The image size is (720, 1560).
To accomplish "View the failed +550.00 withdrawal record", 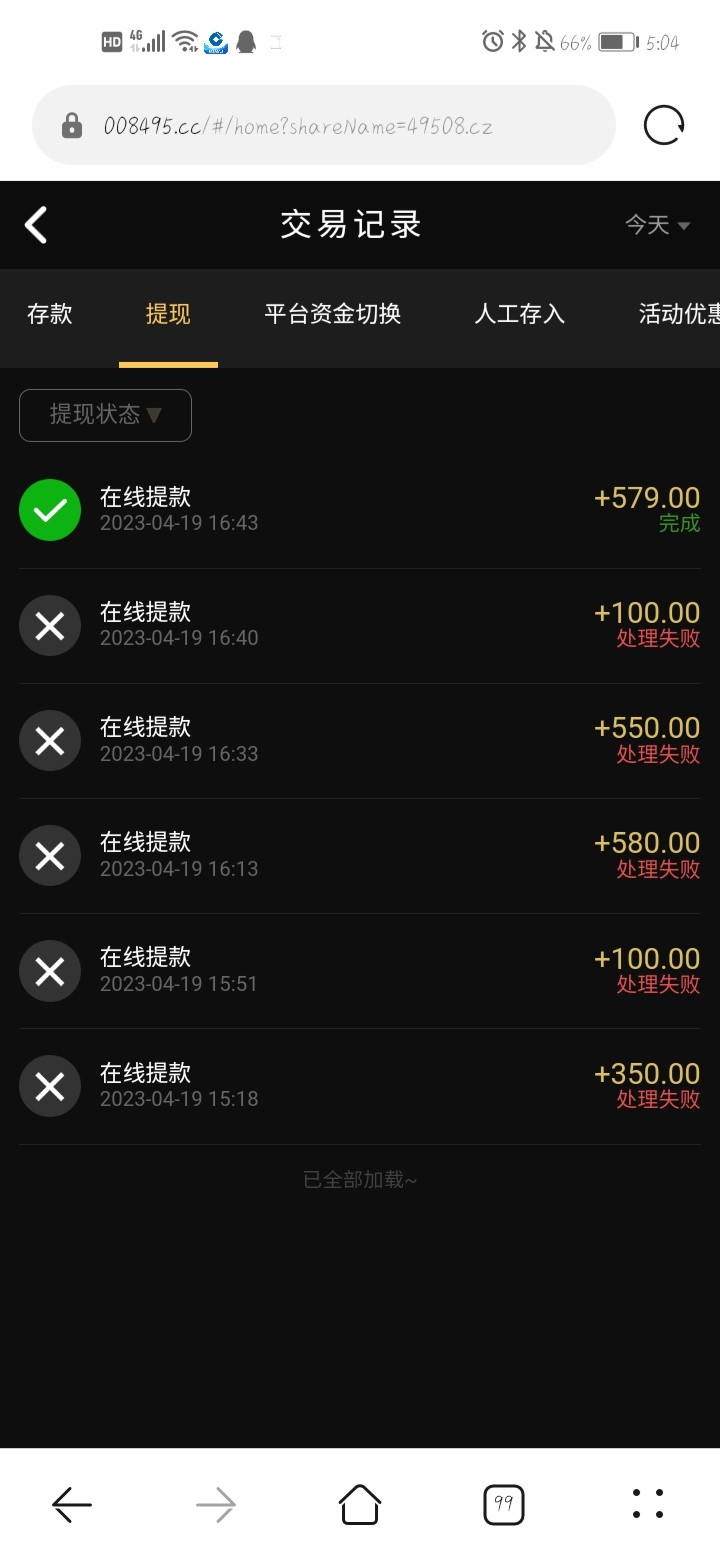I will click(360, 740).
